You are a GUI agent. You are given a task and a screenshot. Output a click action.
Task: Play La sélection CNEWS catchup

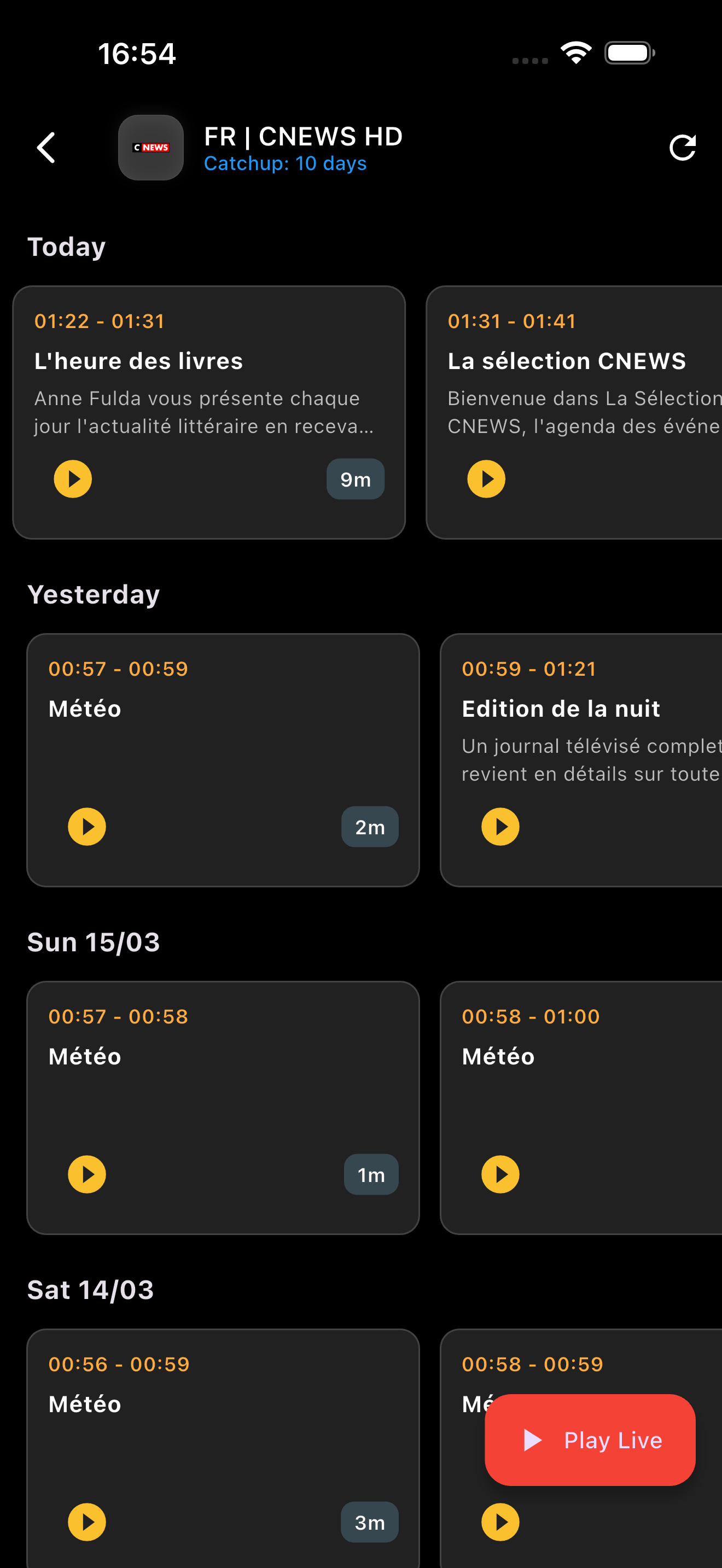coord(486,479)
